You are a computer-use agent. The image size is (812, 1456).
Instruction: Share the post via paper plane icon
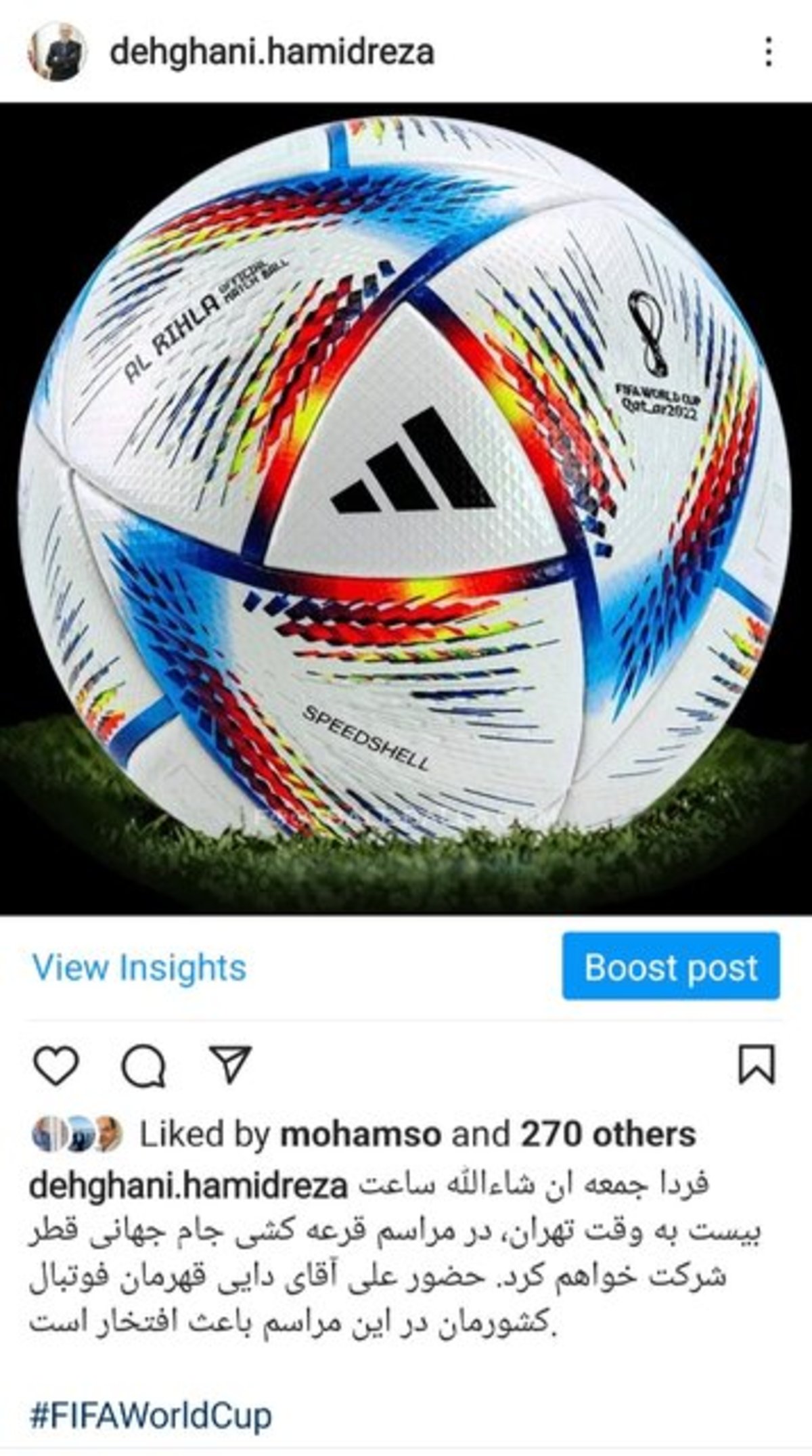point(230,1065)
